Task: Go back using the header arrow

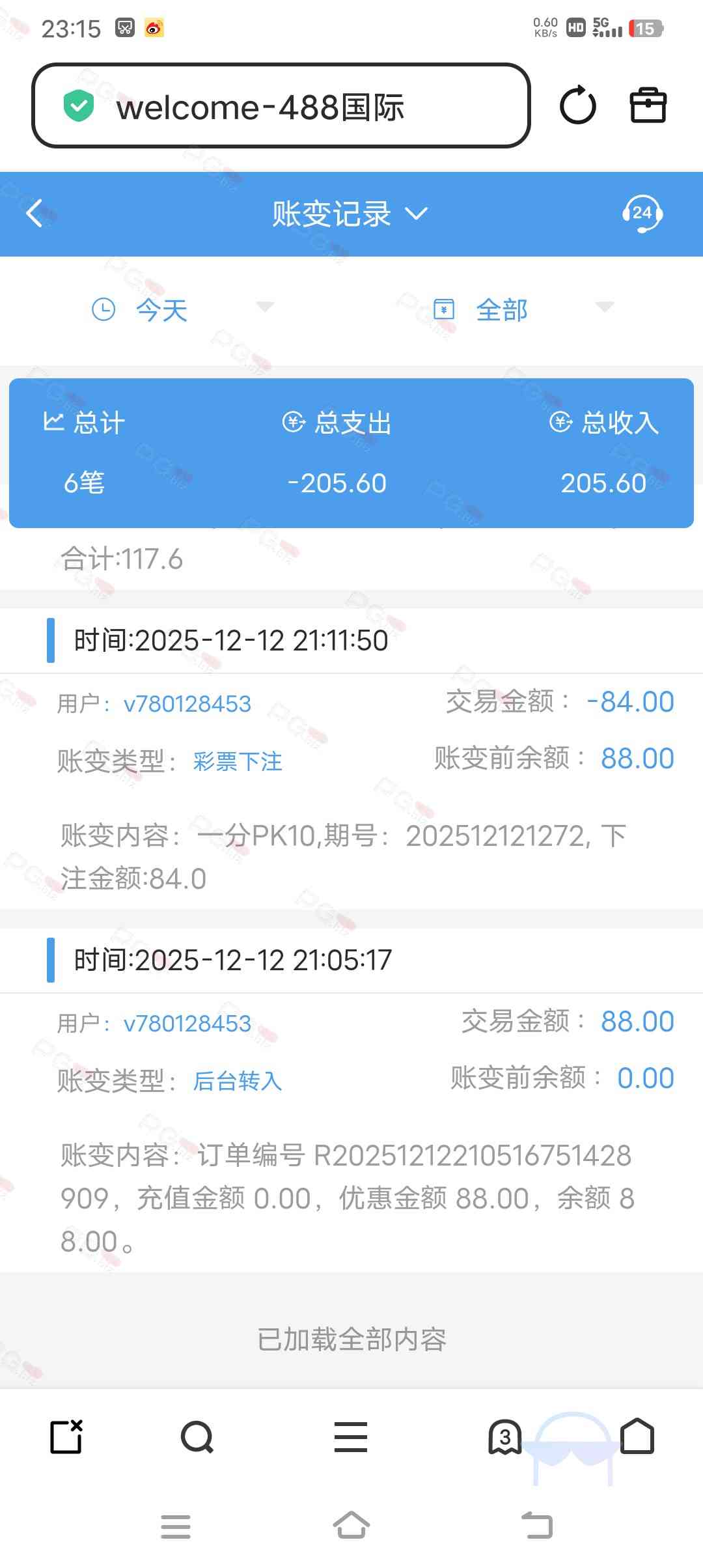Action: click(x=35, y=214)
